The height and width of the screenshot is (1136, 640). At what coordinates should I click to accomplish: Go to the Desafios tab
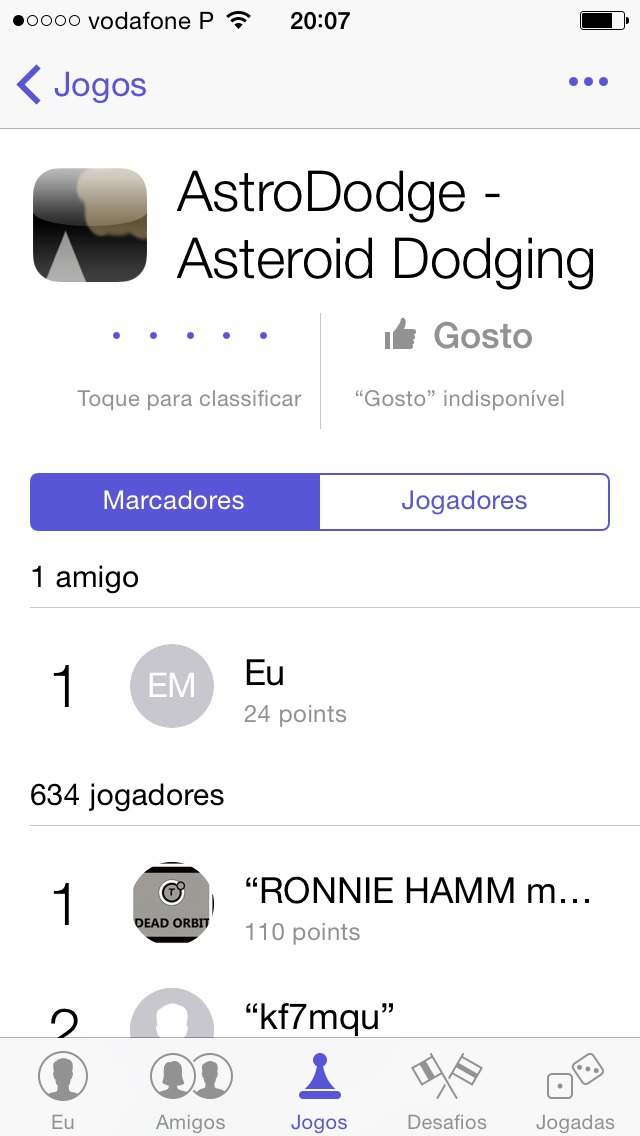click(x=447, y=1090)
